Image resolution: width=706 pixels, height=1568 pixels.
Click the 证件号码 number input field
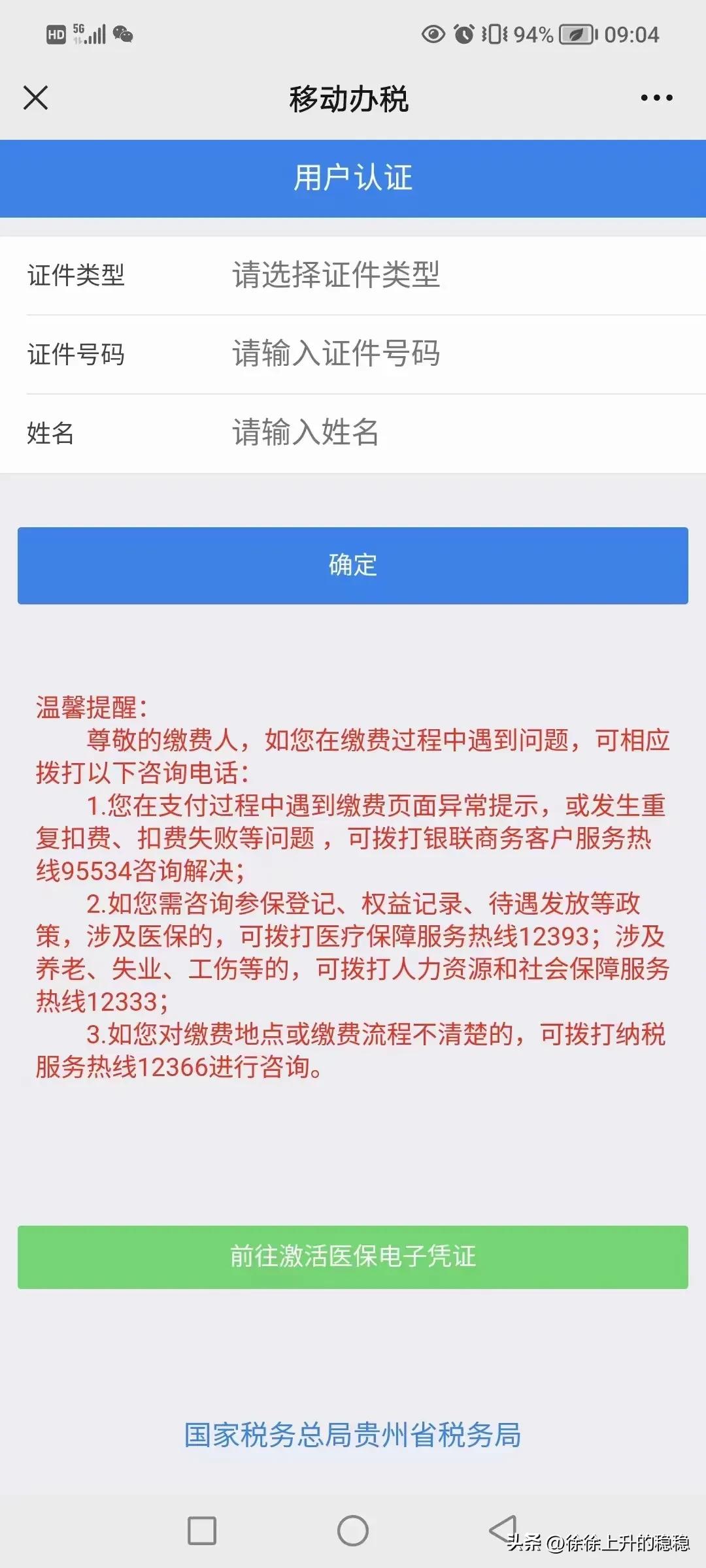pos(392,353)
